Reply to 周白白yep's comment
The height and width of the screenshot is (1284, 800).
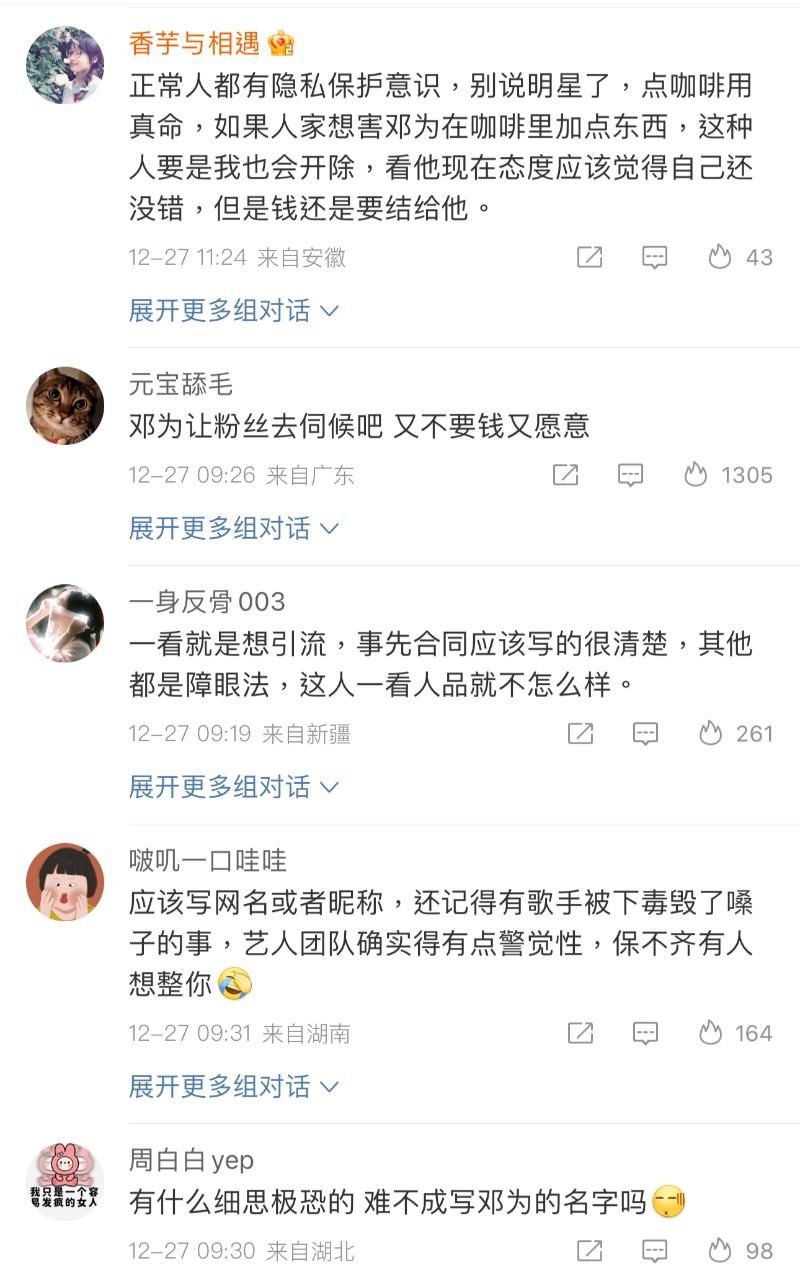(654, 1251)
